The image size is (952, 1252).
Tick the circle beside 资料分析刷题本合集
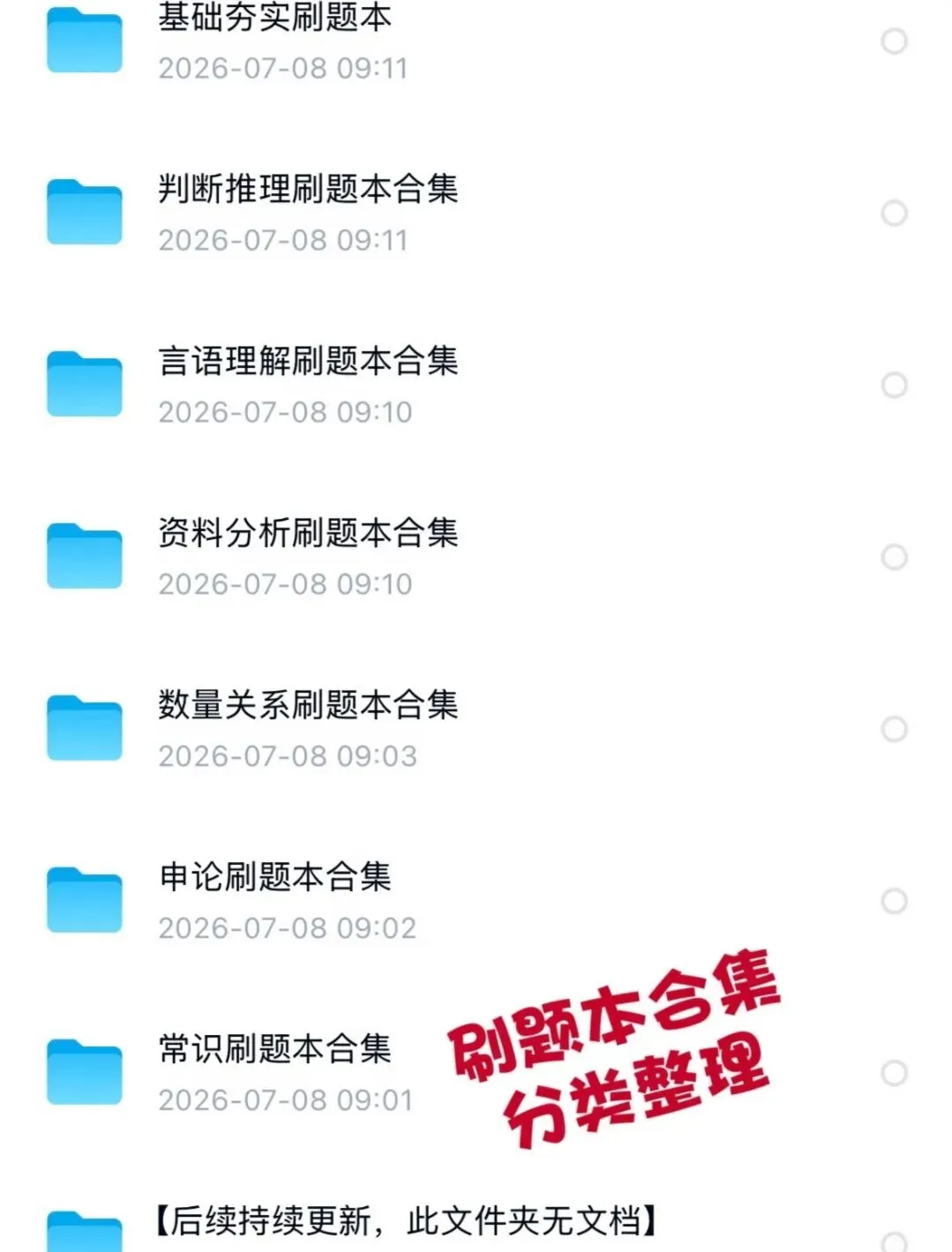tap(895, 558)
